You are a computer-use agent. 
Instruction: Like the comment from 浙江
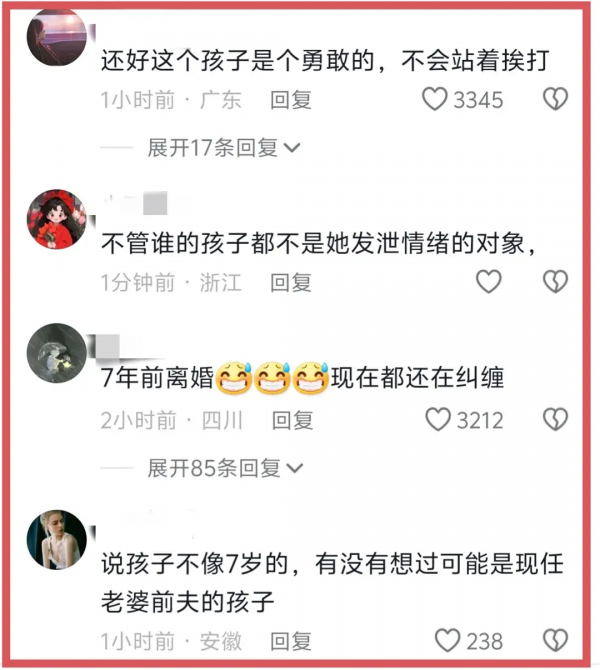click(487, 283)
